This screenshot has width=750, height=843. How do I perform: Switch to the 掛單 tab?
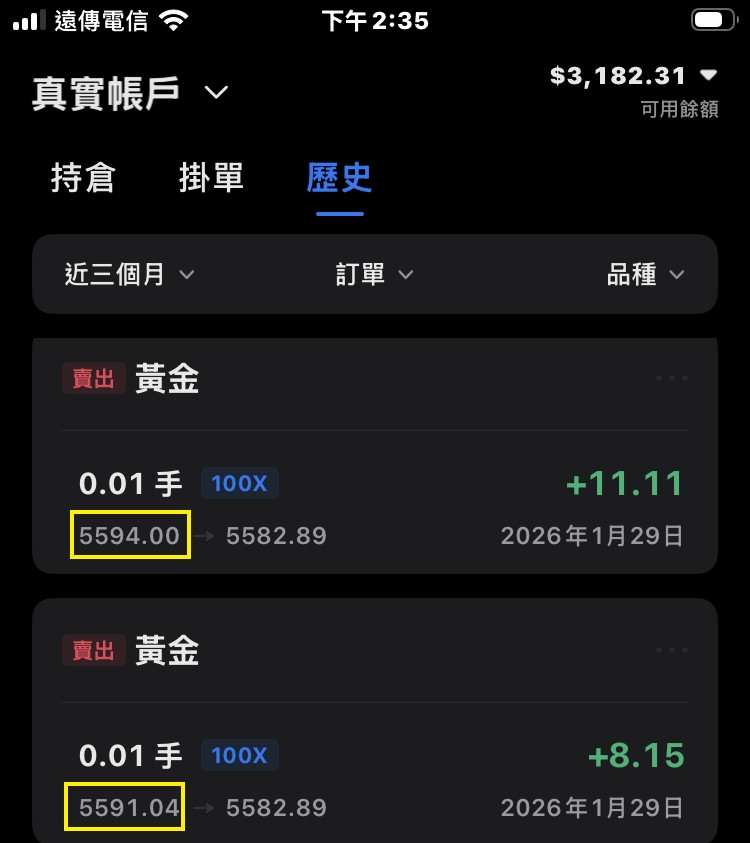click(x=211, y=178)
